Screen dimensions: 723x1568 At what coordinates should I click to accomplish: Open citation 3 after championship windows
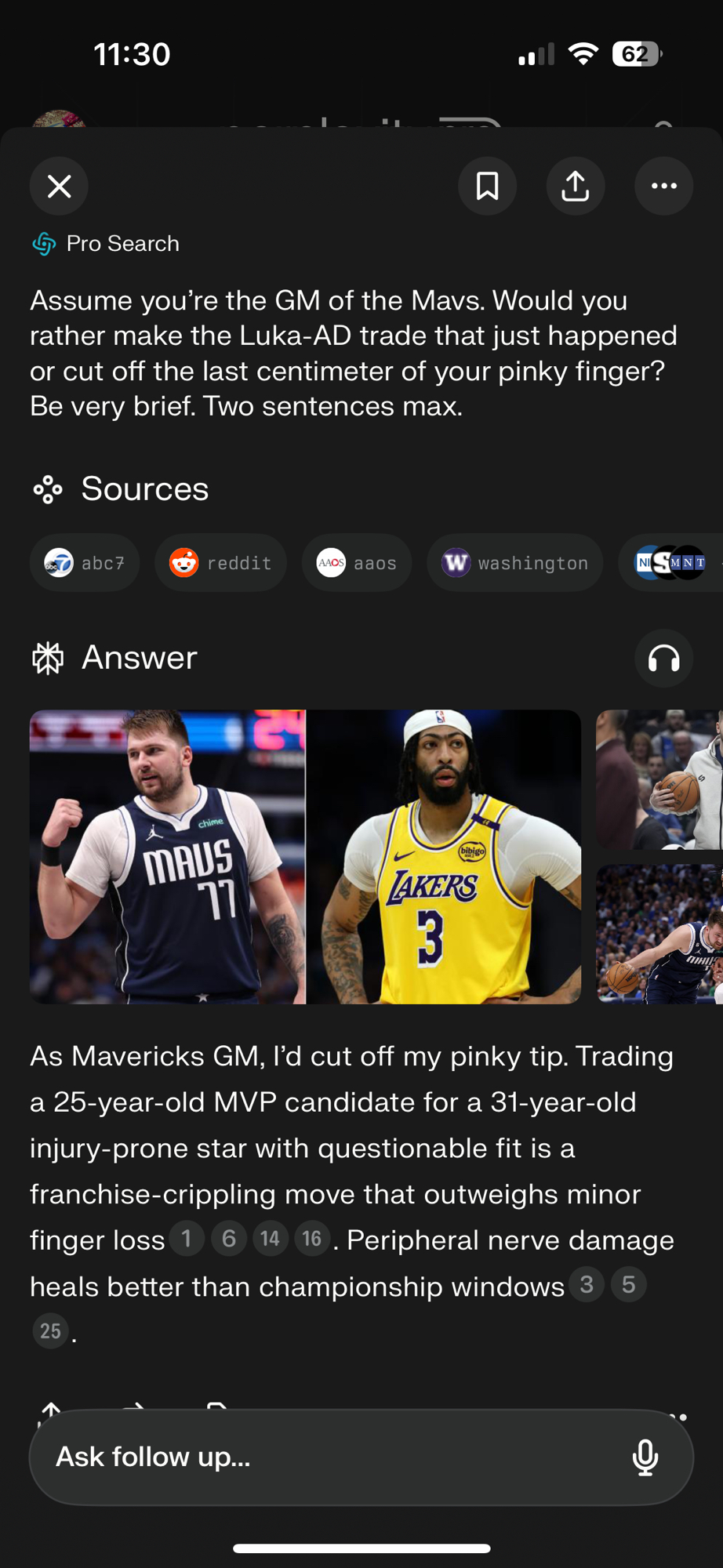(587, 1285)
